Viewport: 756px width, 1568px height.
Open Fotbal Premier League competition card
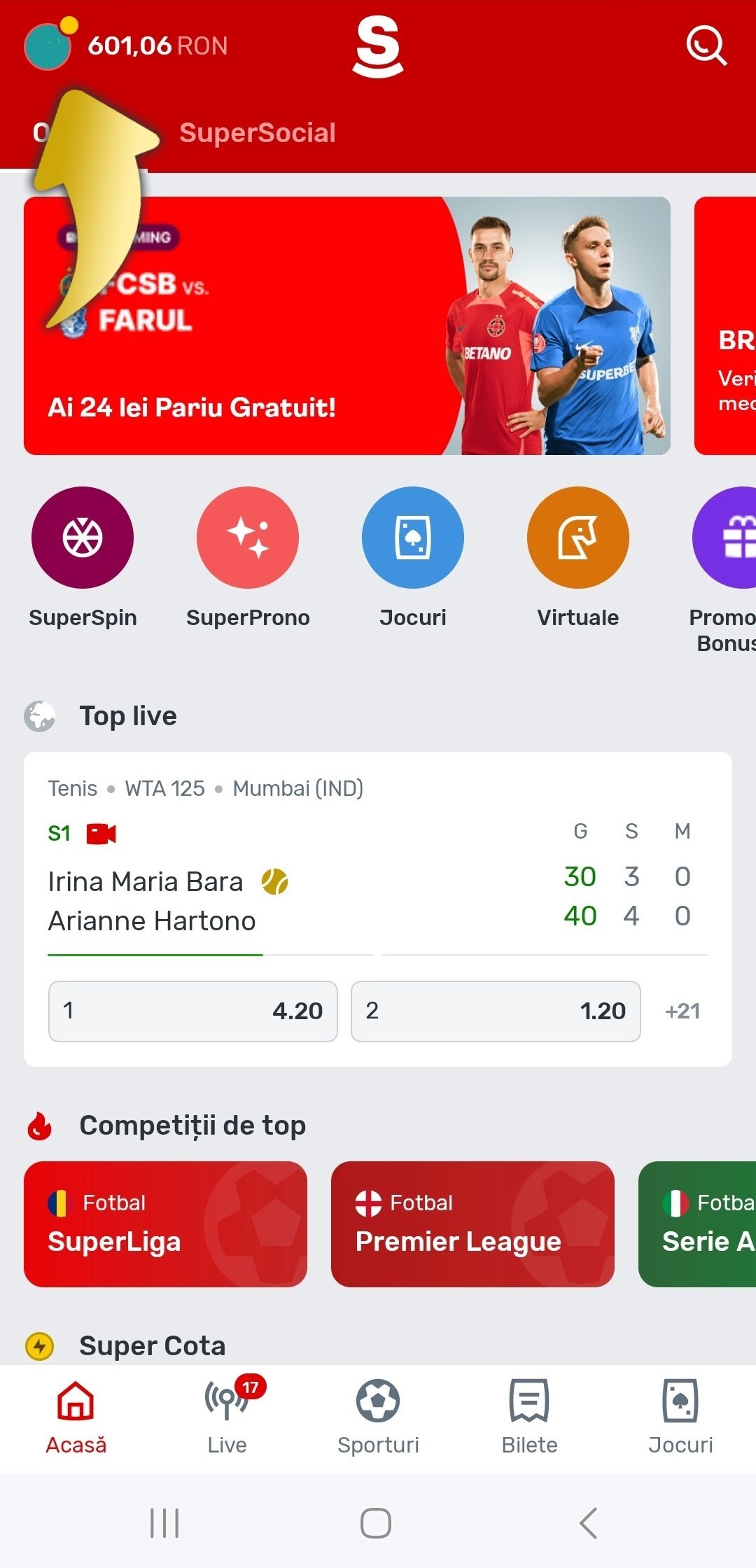[472, 1224]
